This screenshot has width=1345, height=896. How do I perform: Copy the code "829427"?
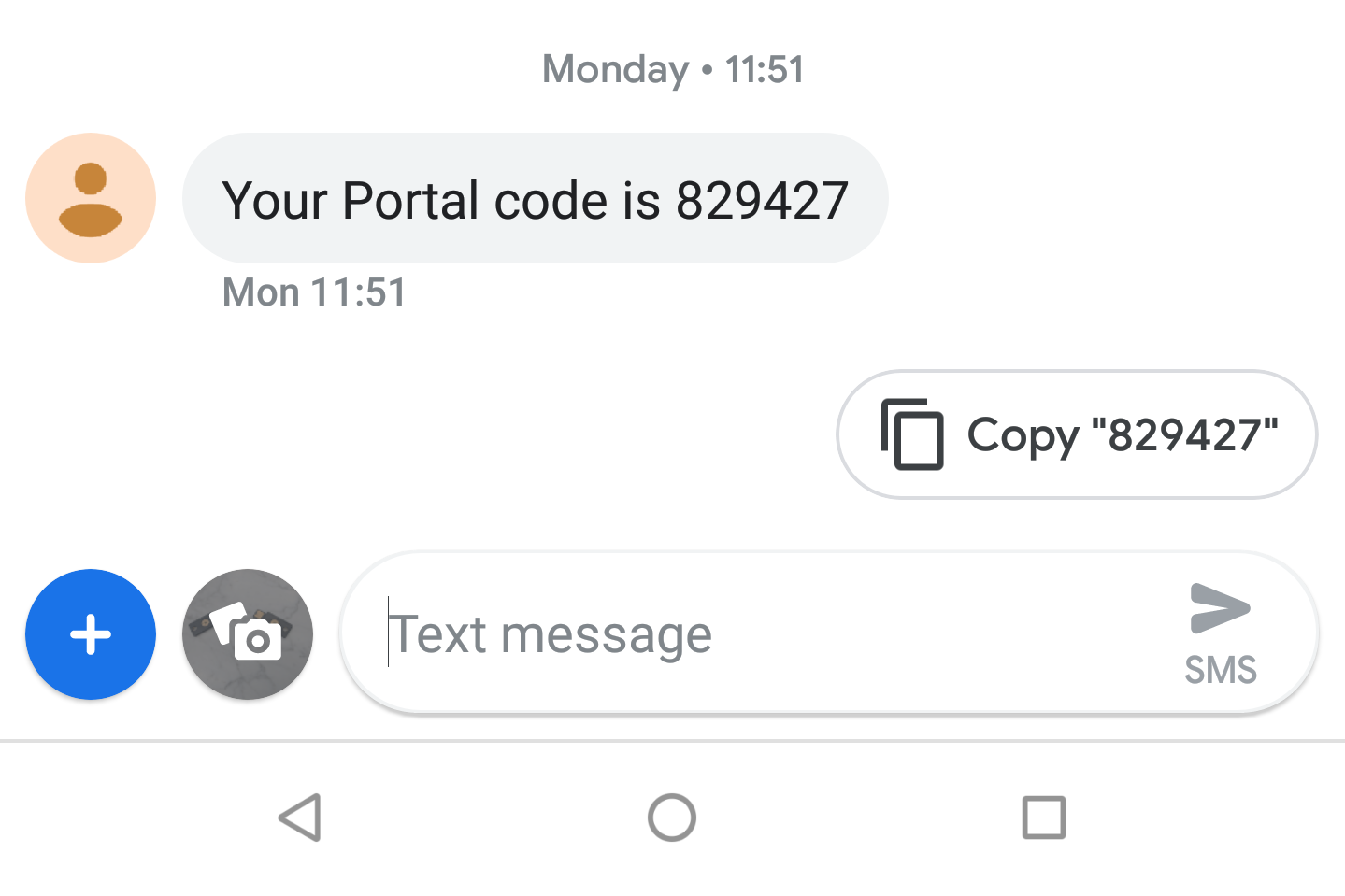click(1077, 434)
